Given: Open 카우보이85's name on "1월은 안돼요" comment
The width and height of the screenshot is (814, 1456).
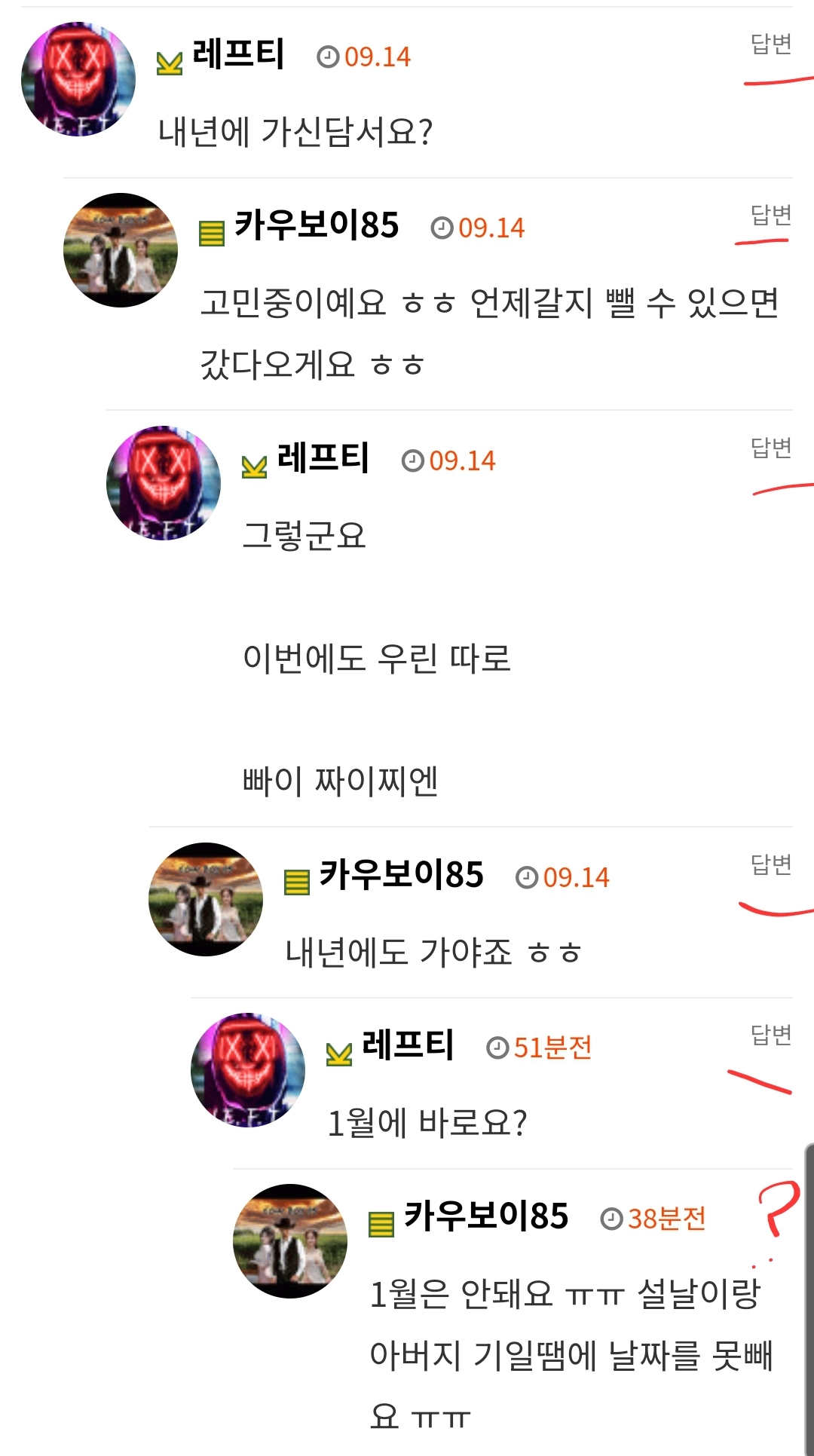Looking at the screenshot, I should click(x=486, y=1216).
